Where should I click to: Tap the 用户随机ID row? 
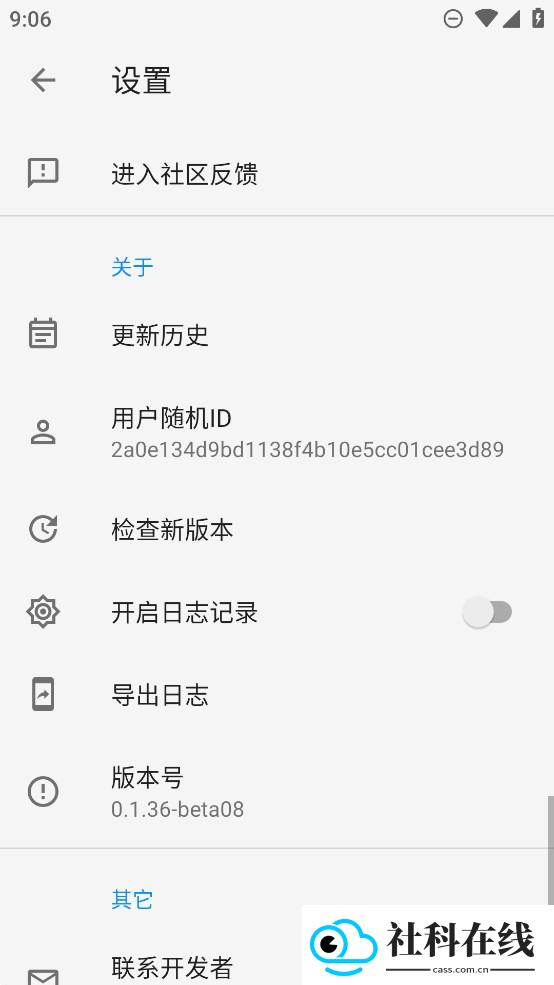[277, 433]
